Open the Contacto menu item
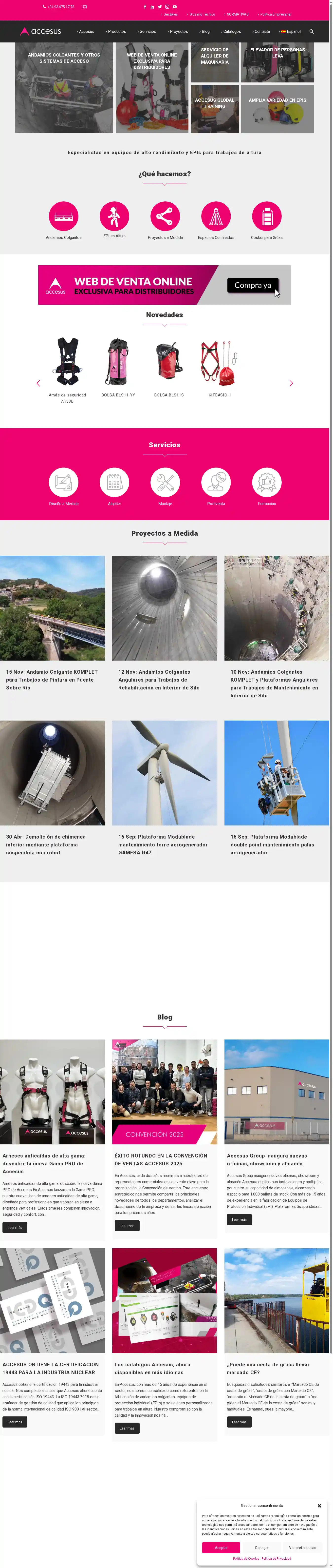 (261, 31)
